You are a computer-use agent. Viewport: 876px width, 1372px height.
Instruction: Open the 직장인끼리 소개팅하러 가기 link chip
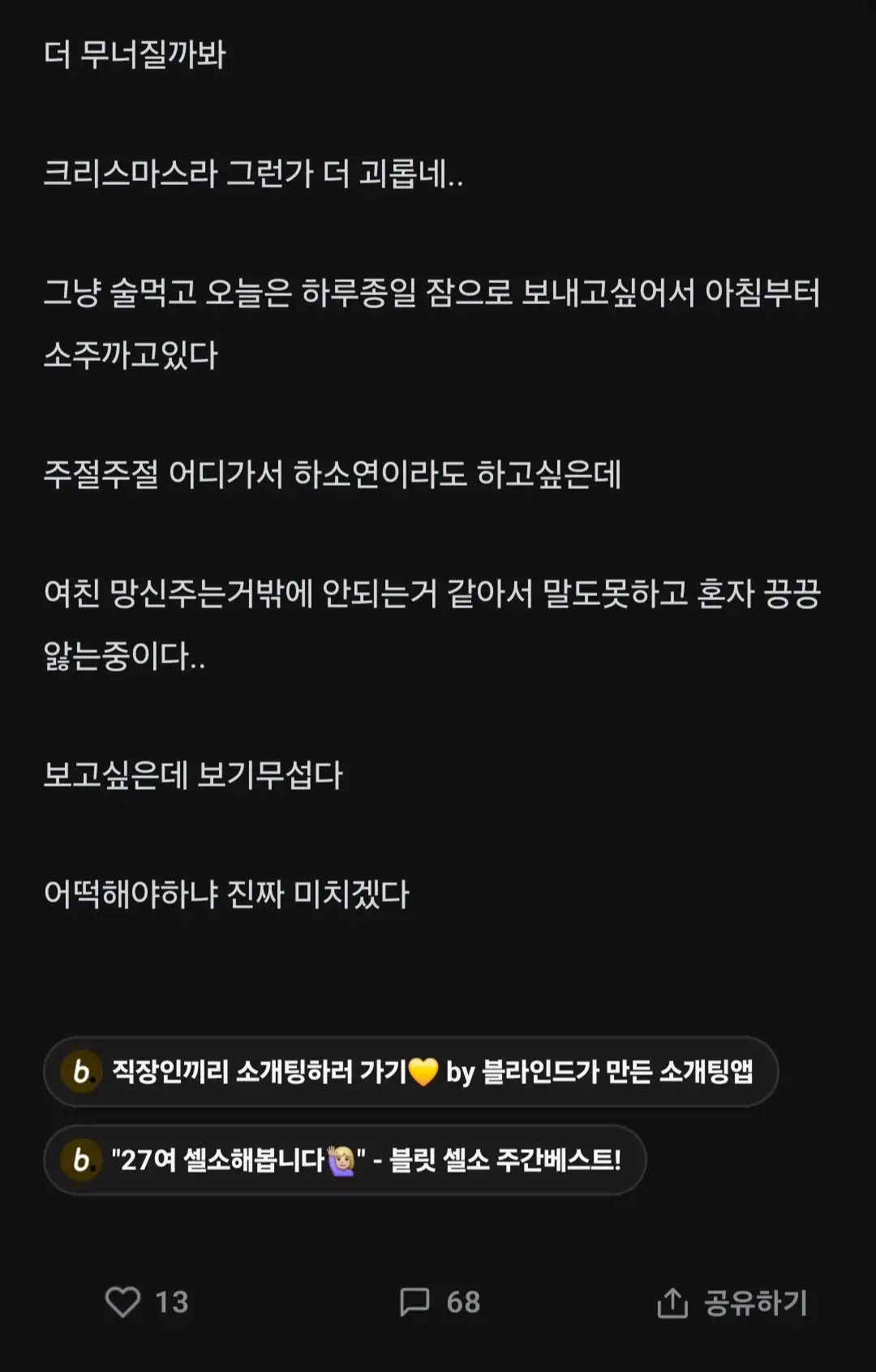pos(410,1072)
